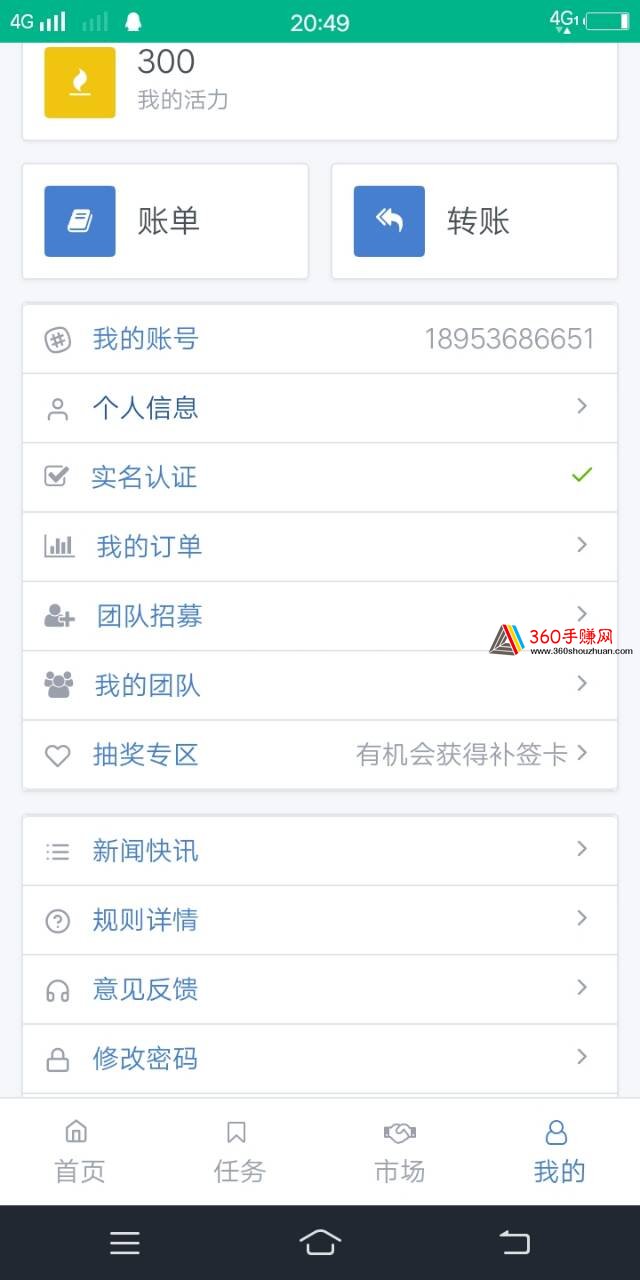Viewport: 640px width, 1280px height.
Task: Open 团队招募 recruitment
Action: coord(300,616)
